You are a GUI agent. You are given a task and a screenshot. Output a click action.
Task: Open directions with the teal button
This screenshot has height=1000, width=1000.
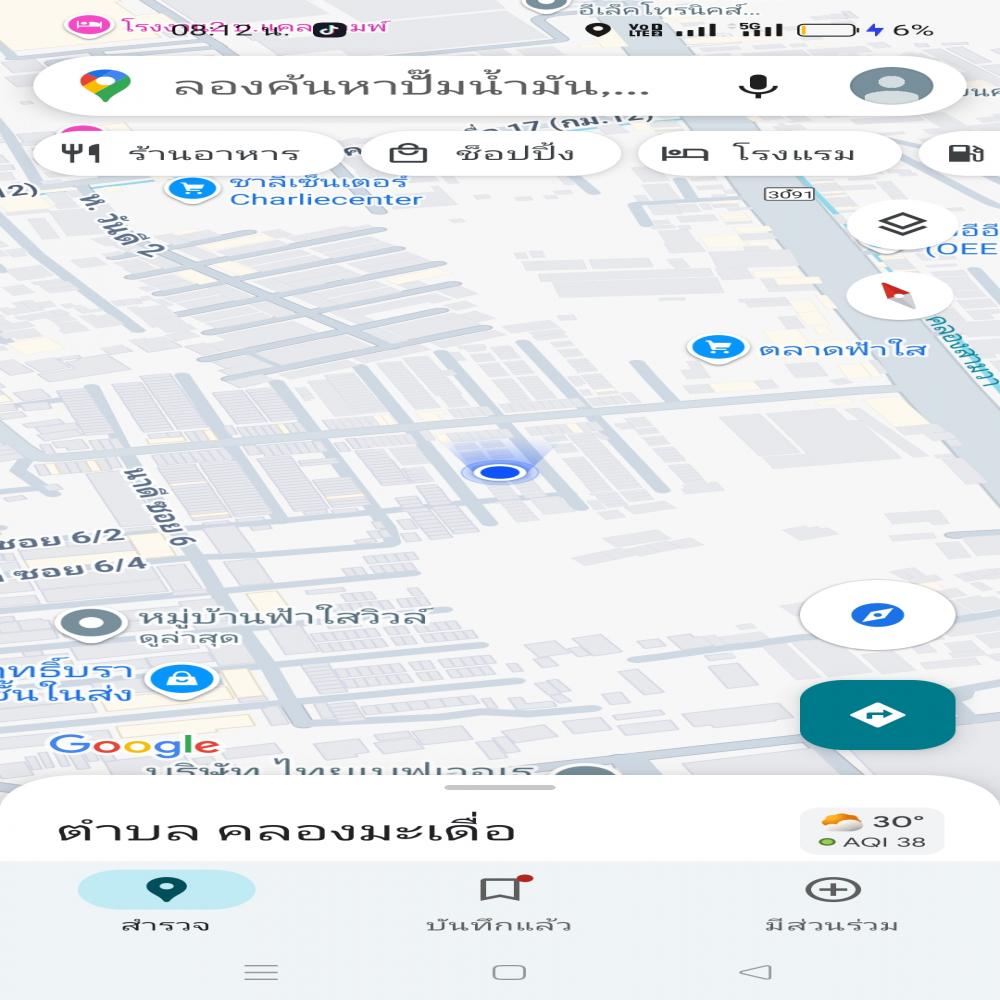point(877,715)
